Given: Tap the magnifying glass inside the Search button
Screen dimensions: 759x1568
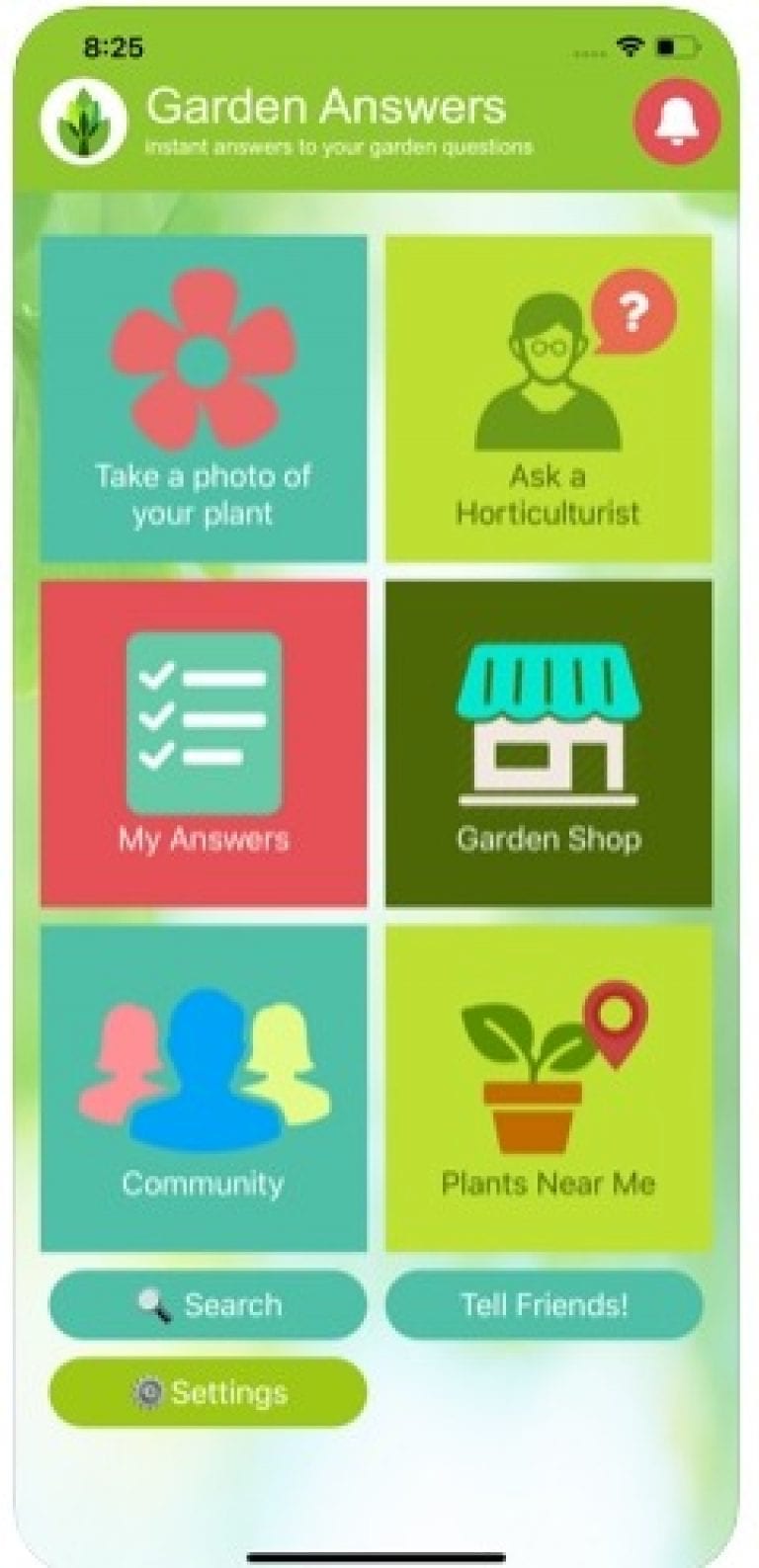Looking at the screenshot, I should pos(150,1303).
